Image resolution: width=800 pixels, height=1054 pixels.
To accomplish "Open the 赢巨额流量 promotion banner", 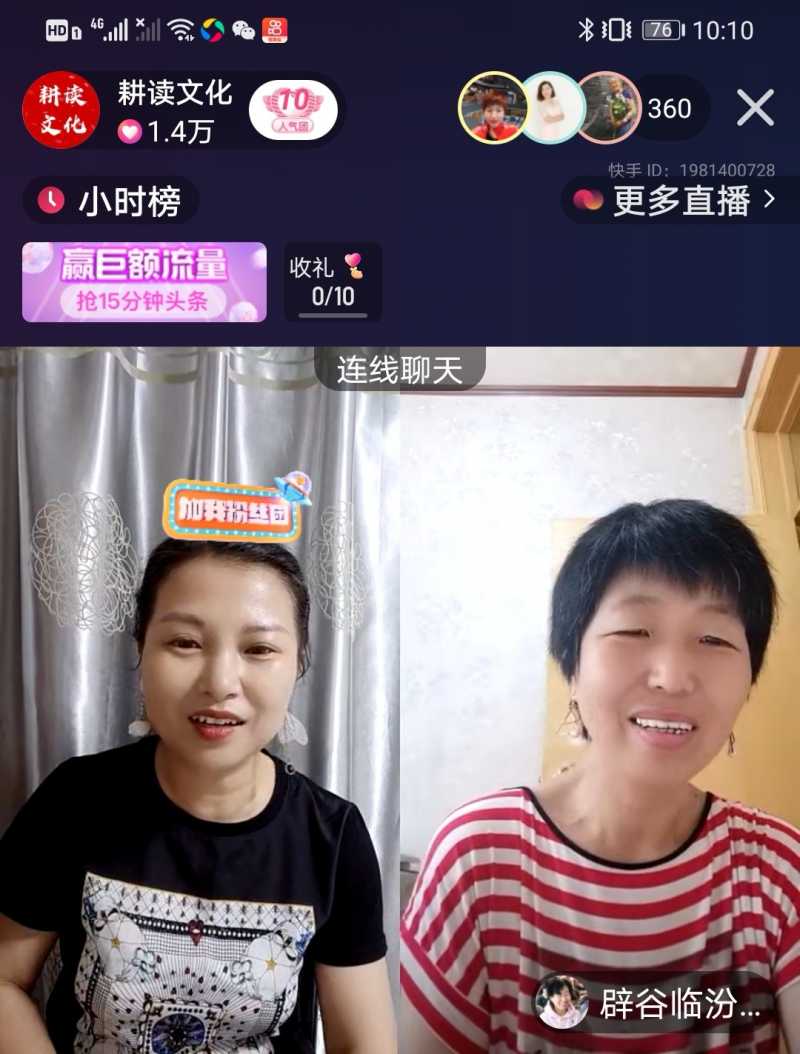I will (x=144, y=282).
